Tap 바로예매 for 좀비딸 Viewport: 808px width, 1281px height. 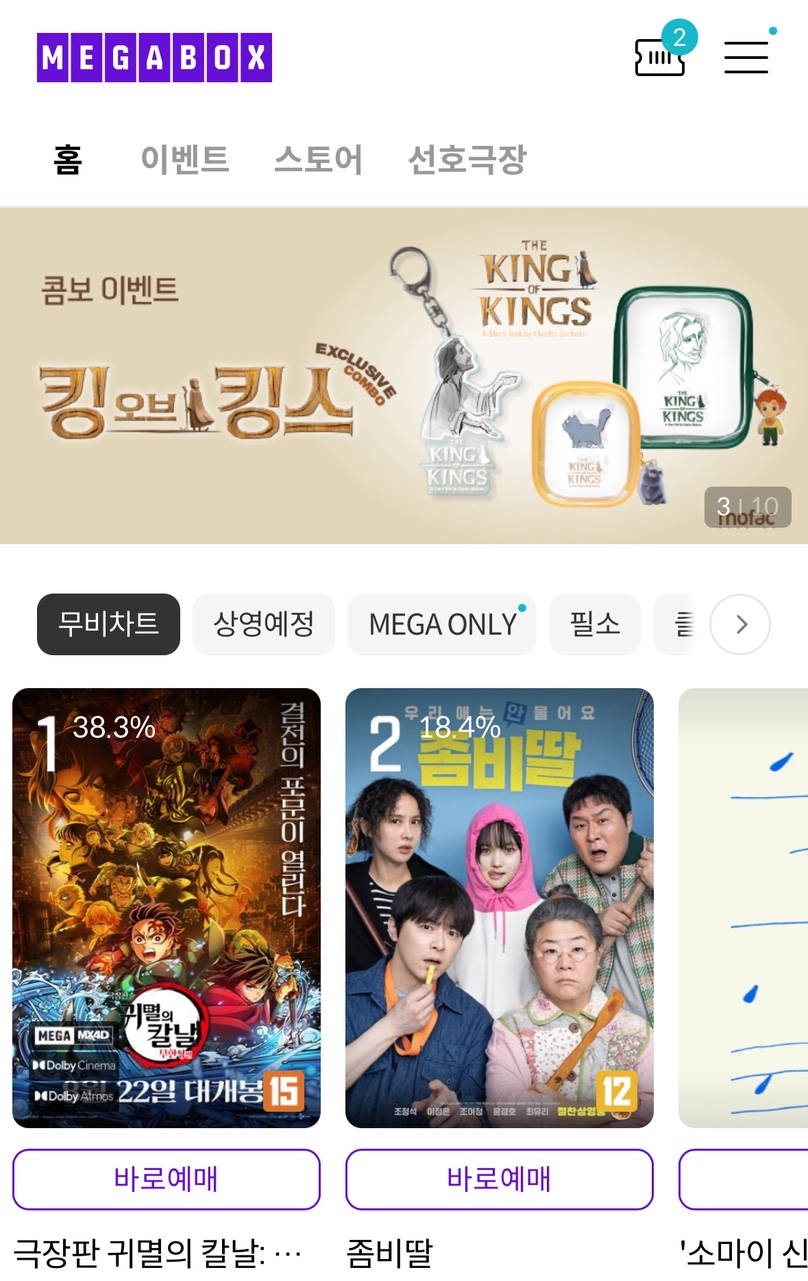499,1179
